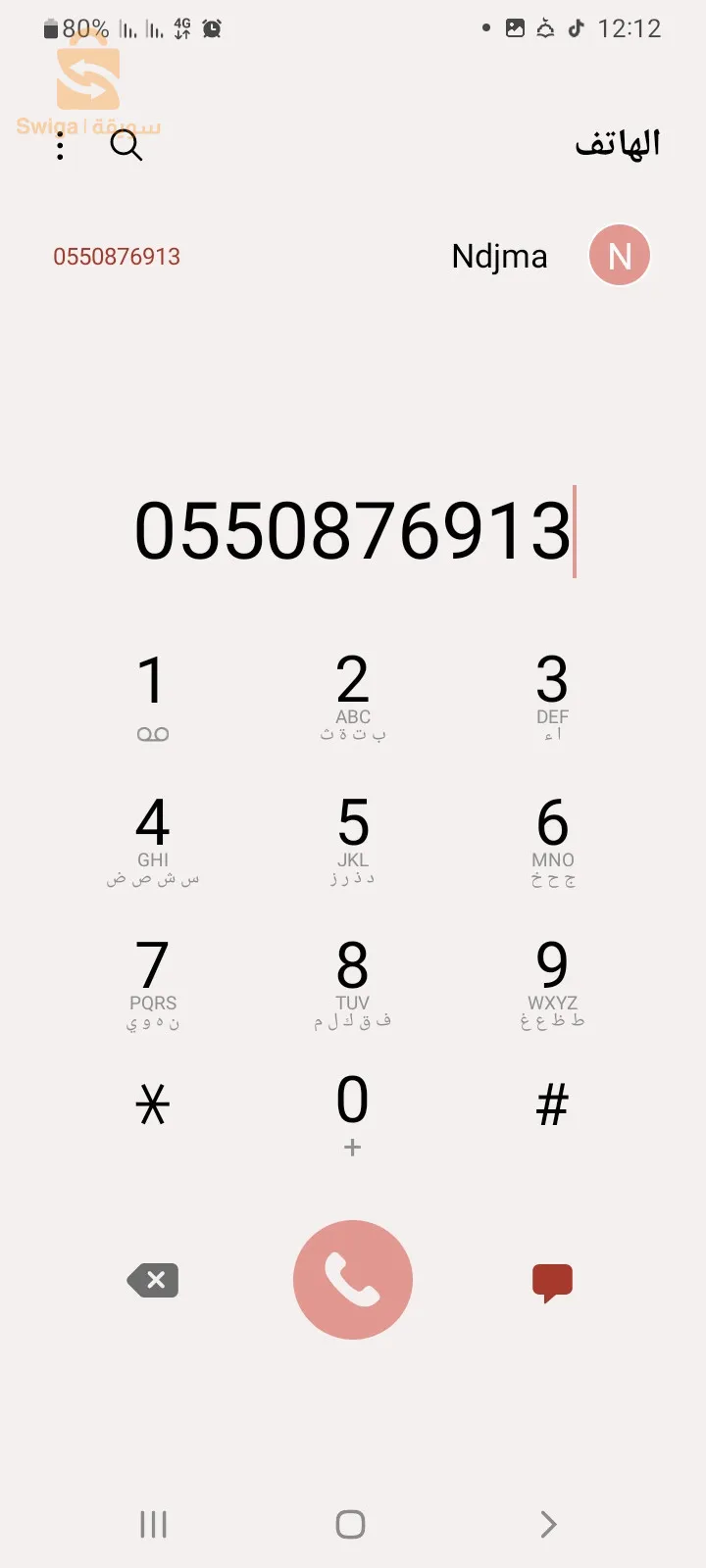Viewport: 706px width, 1568px height.
Task: Tap the asterisk key
Action: tap(152, 1105)
